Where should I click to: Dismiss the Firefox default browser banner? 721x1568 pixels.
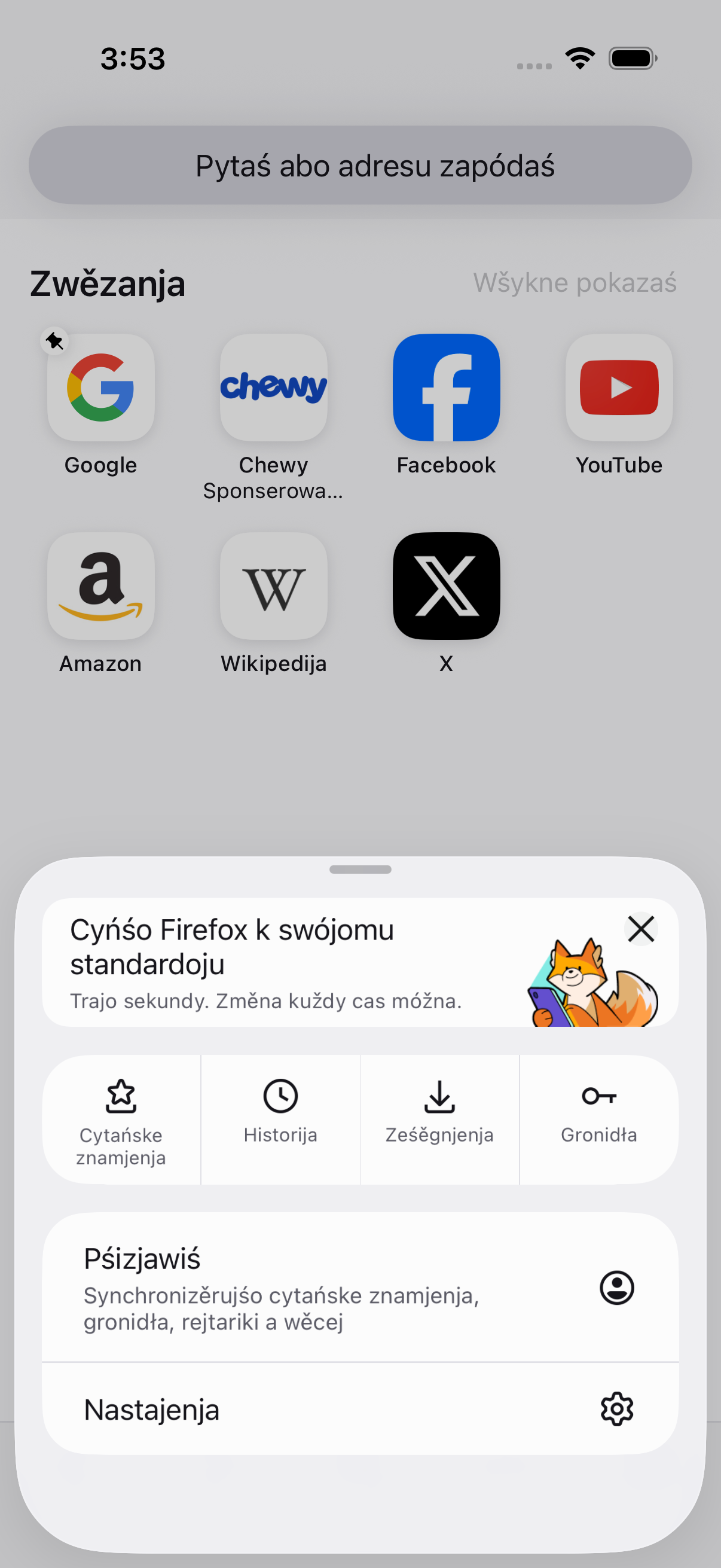pyautogui.click(x=641, y=929)
